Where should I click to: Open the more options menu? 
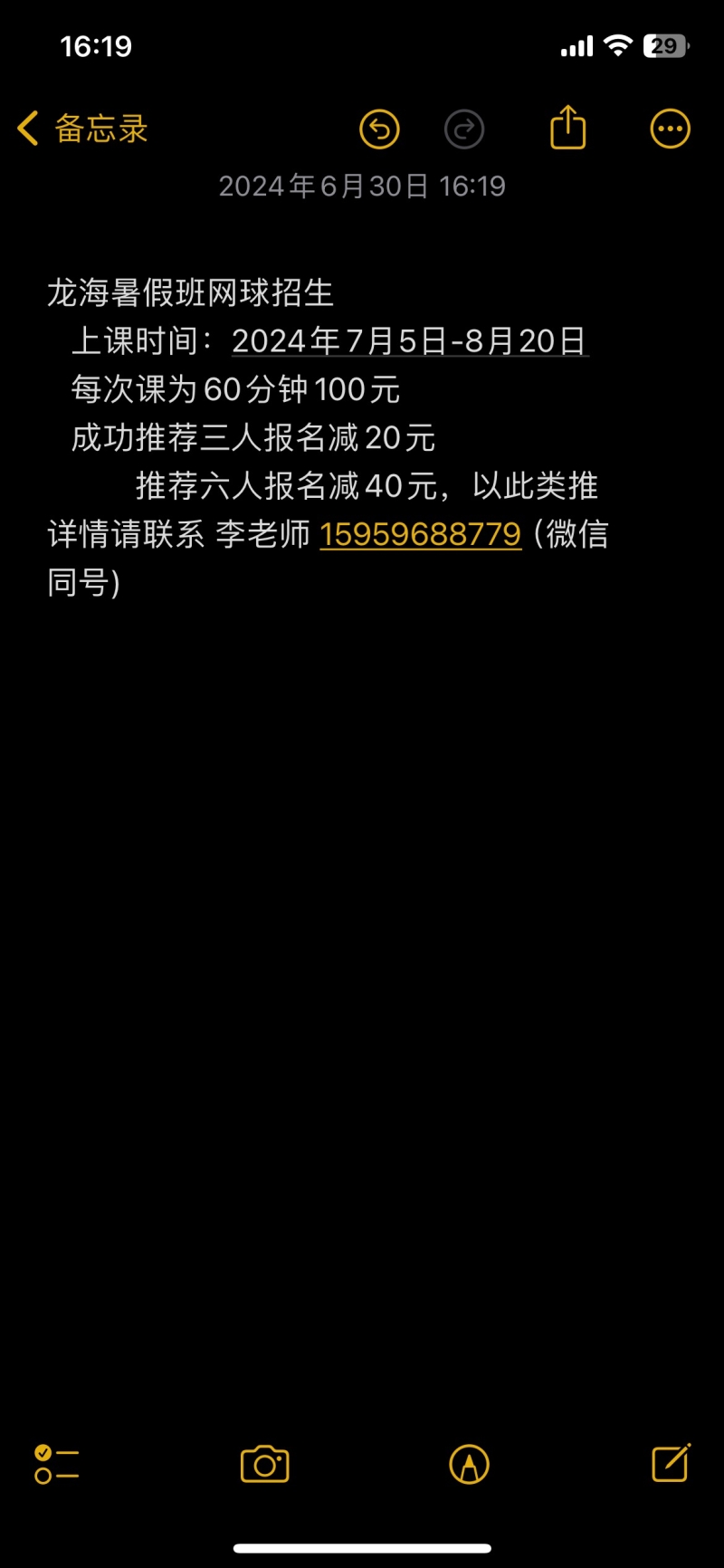671,129
